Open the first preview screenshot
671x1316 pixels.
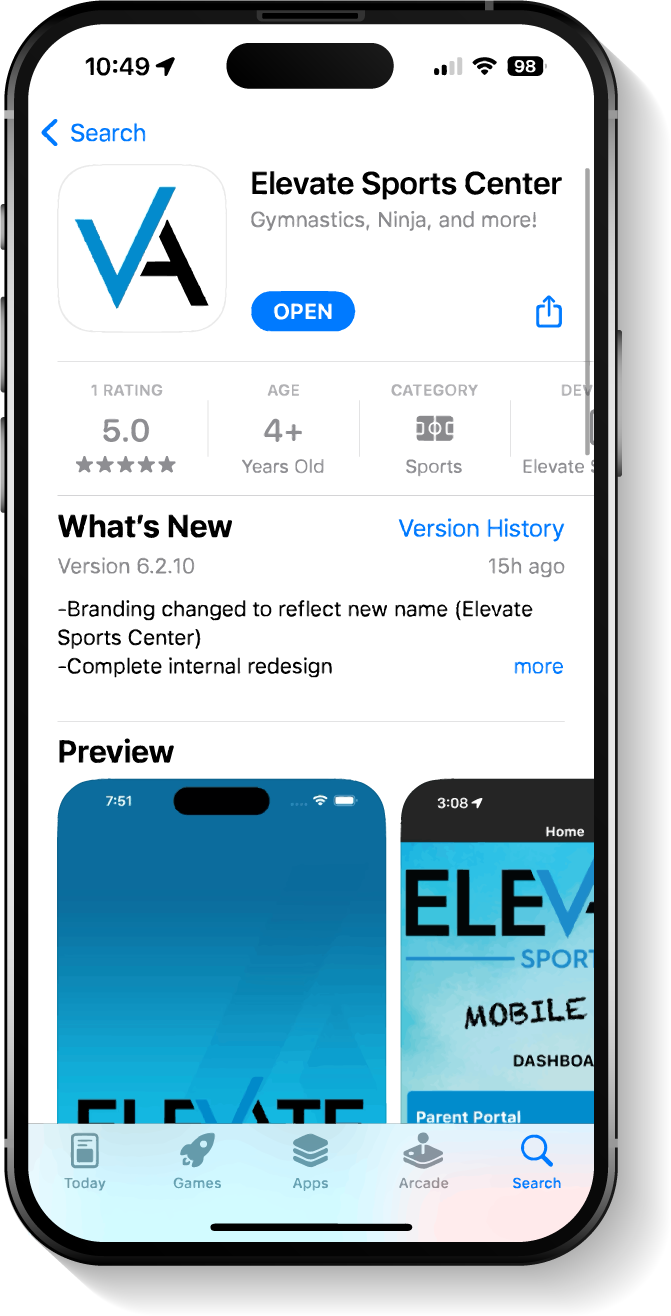[221, 950]
